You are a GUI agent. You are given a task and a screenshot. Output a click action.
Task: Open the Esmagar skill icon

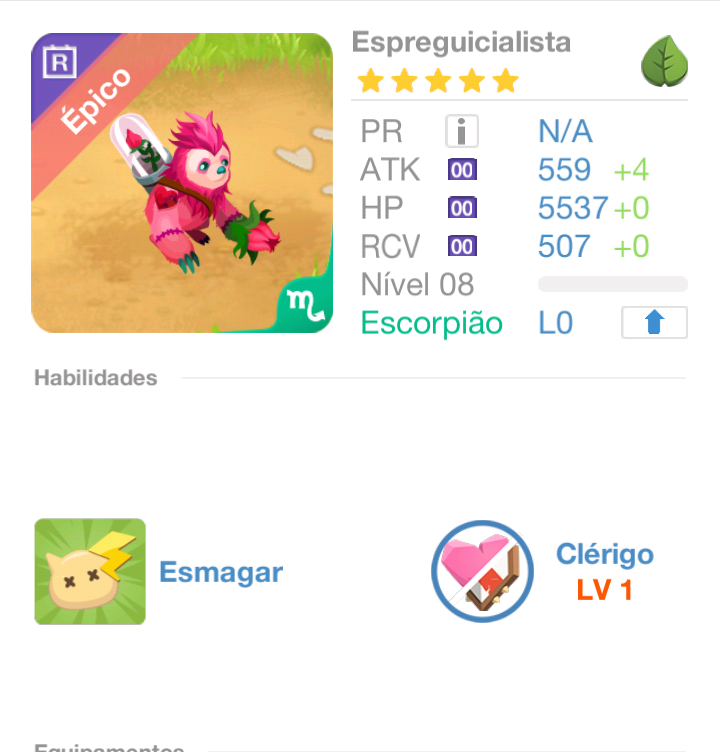tap(89, 571)
